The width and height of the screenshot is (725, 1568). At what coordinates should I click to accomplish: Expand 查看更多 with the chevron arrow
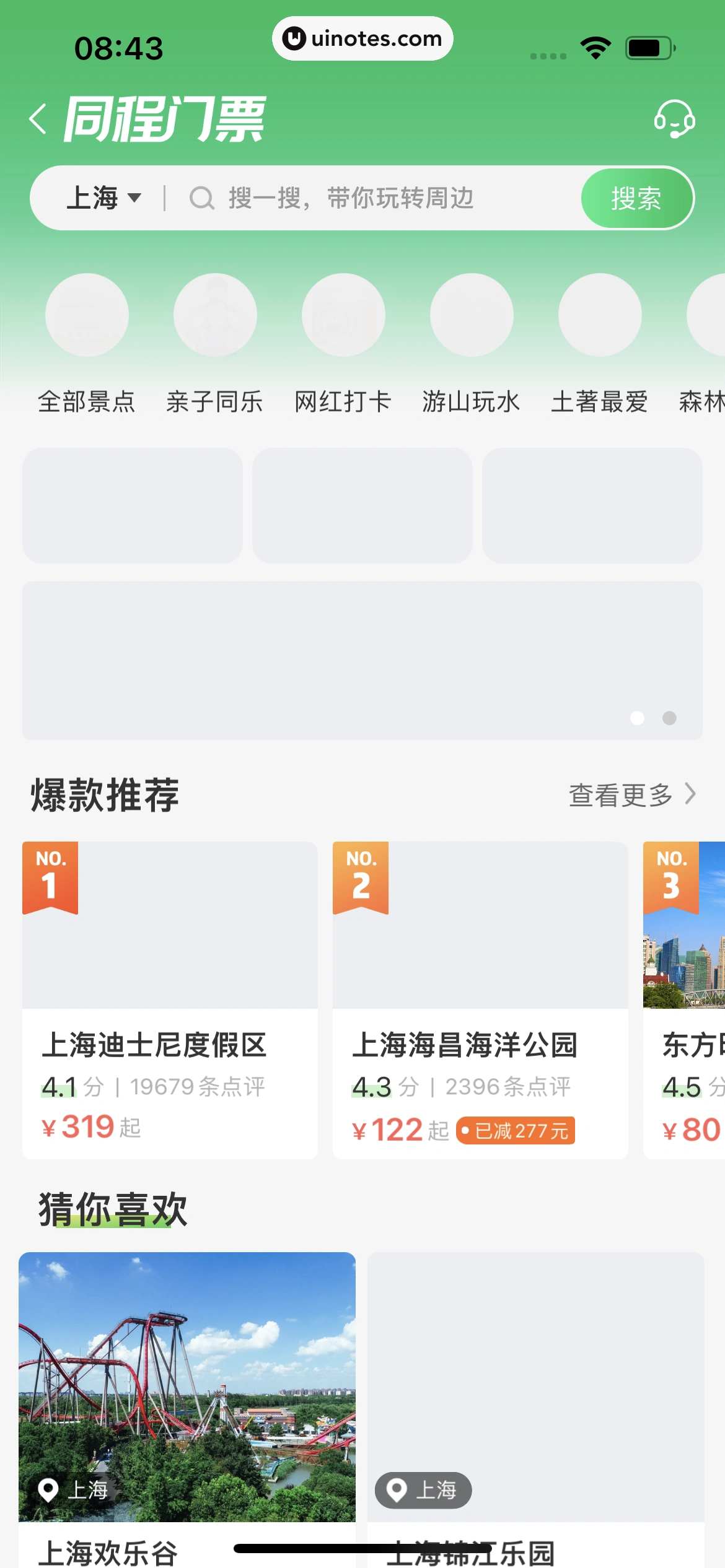[x=633, y=795]
